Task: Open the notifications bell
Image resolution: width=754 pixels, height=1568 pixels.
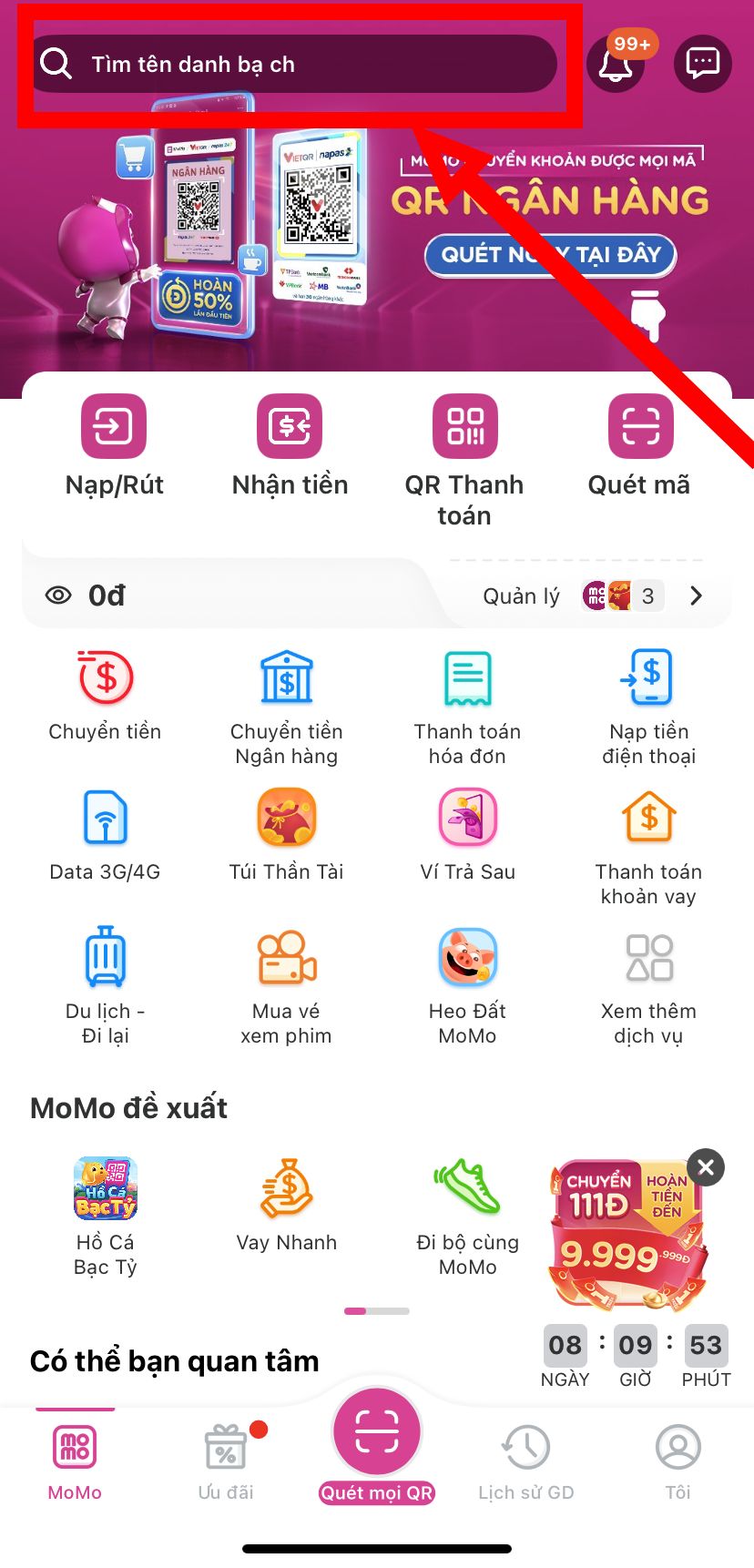Action: tap(616, 64)
